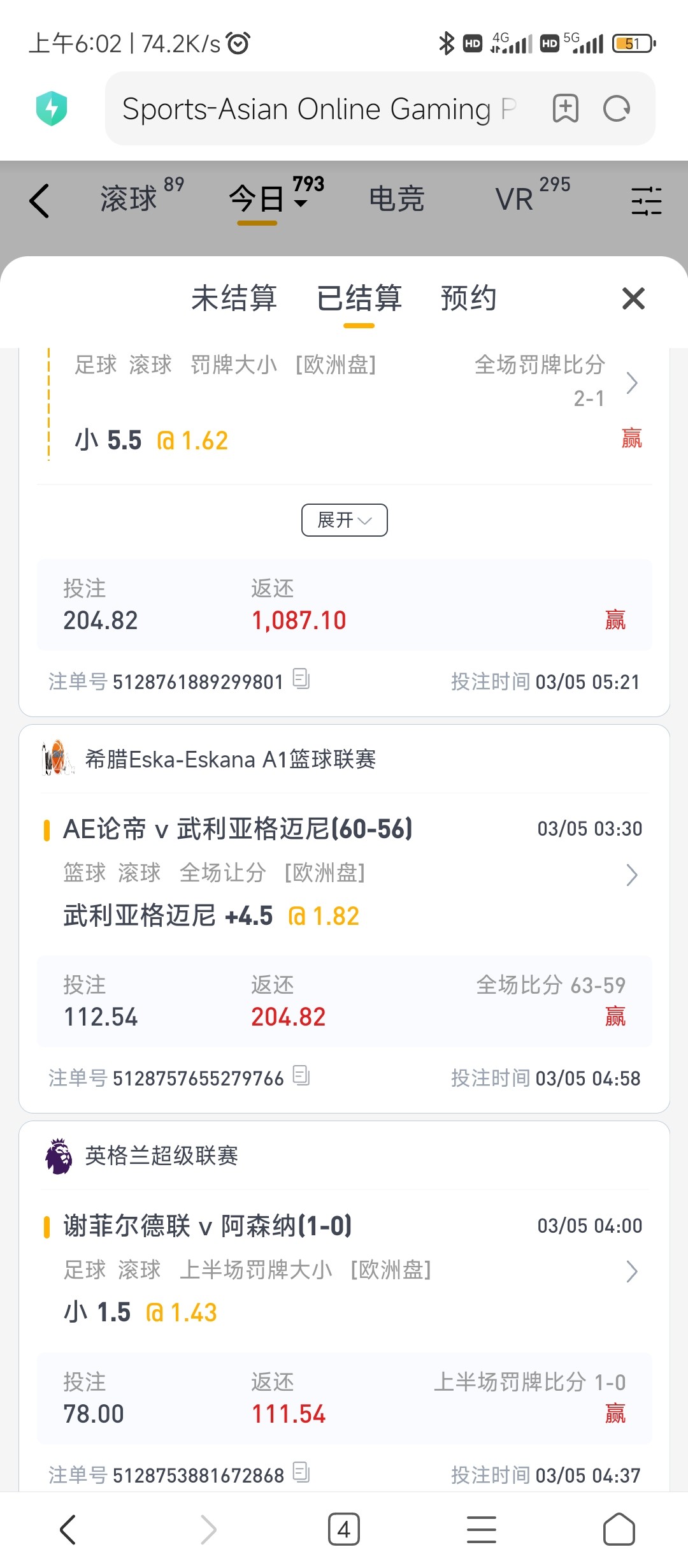
Task: Switch to the 预约 tab
Action: coord(468,298)
